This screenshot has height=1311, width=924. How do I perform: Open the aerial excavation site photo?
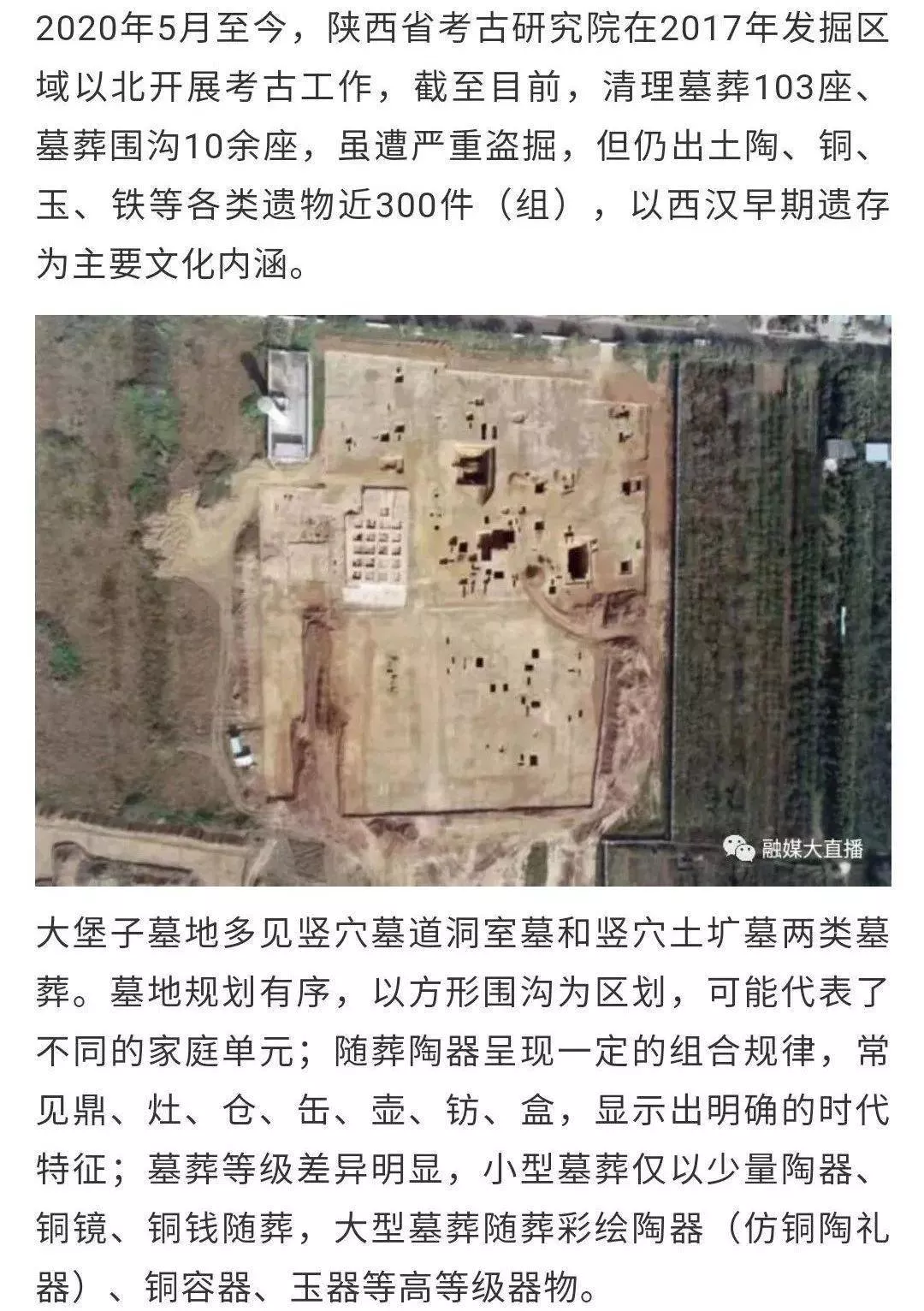point(462,599)
